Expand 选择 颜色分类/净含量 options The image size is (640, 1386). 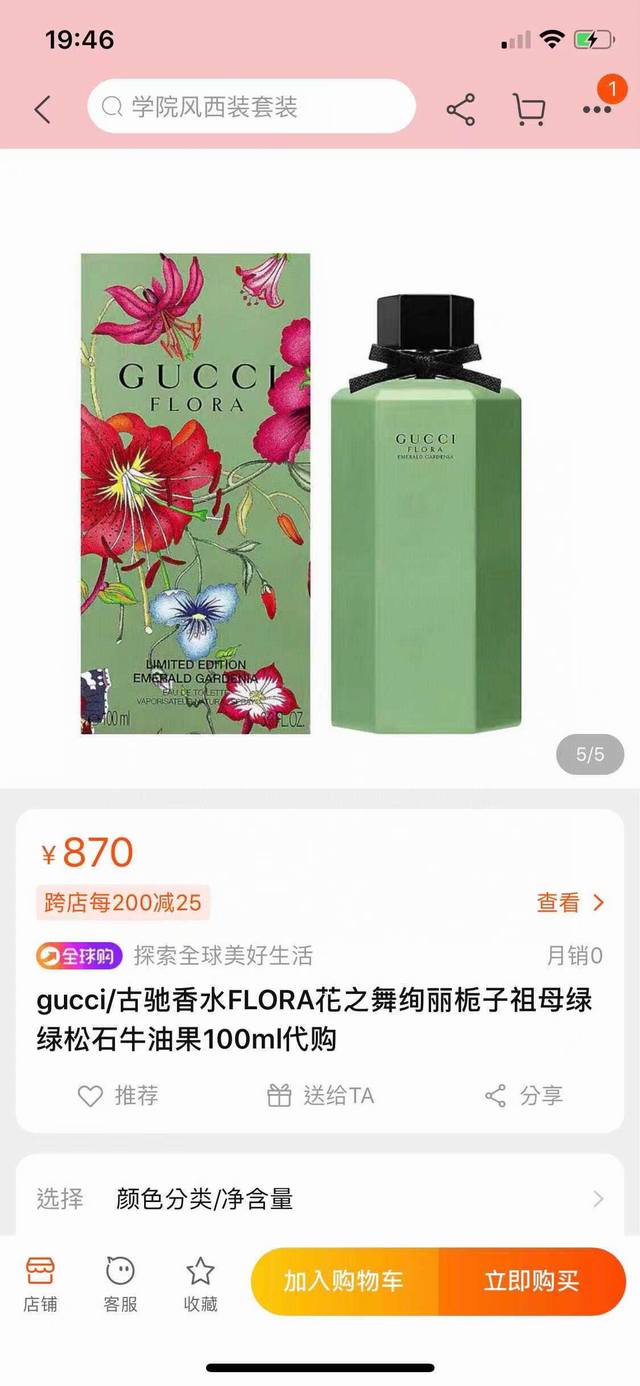320,1198
